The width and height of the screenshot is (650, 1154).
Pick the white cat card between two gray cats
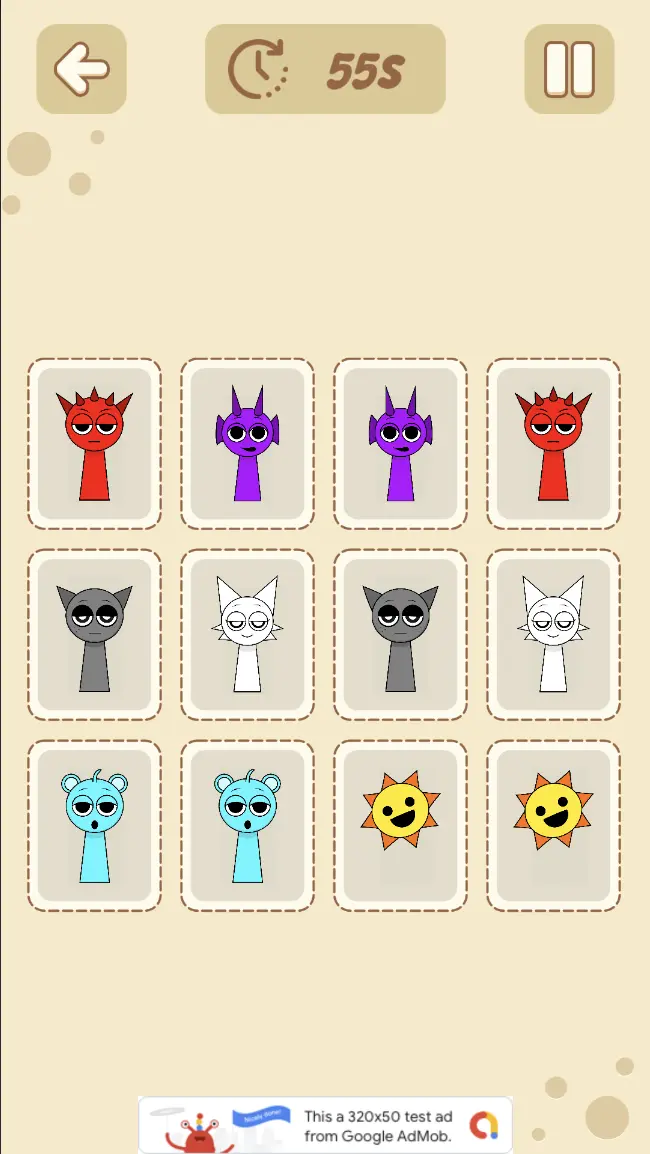(x=247, y=634)
